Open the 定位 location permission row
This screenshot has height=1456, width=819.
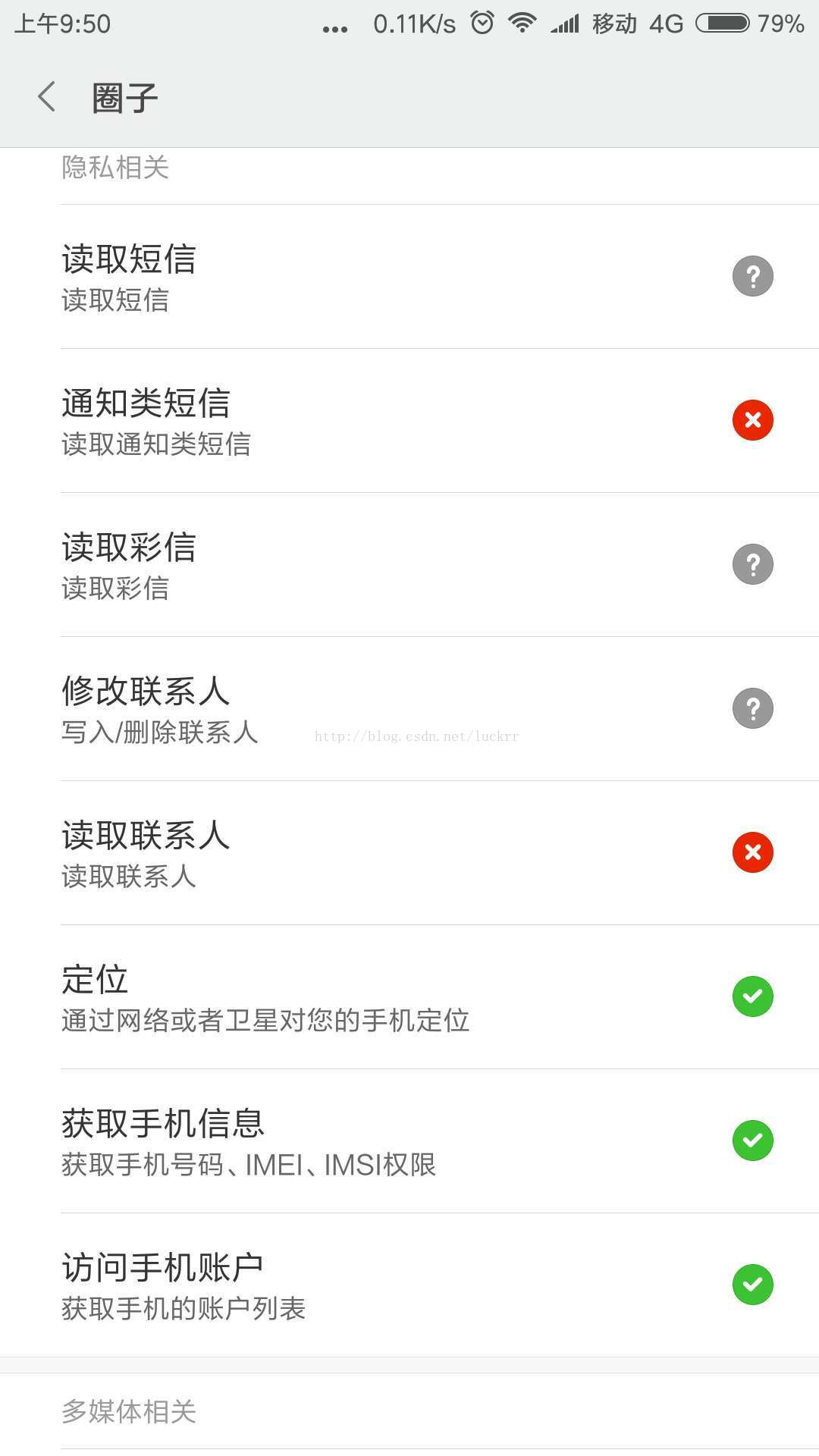click(409, 997)
